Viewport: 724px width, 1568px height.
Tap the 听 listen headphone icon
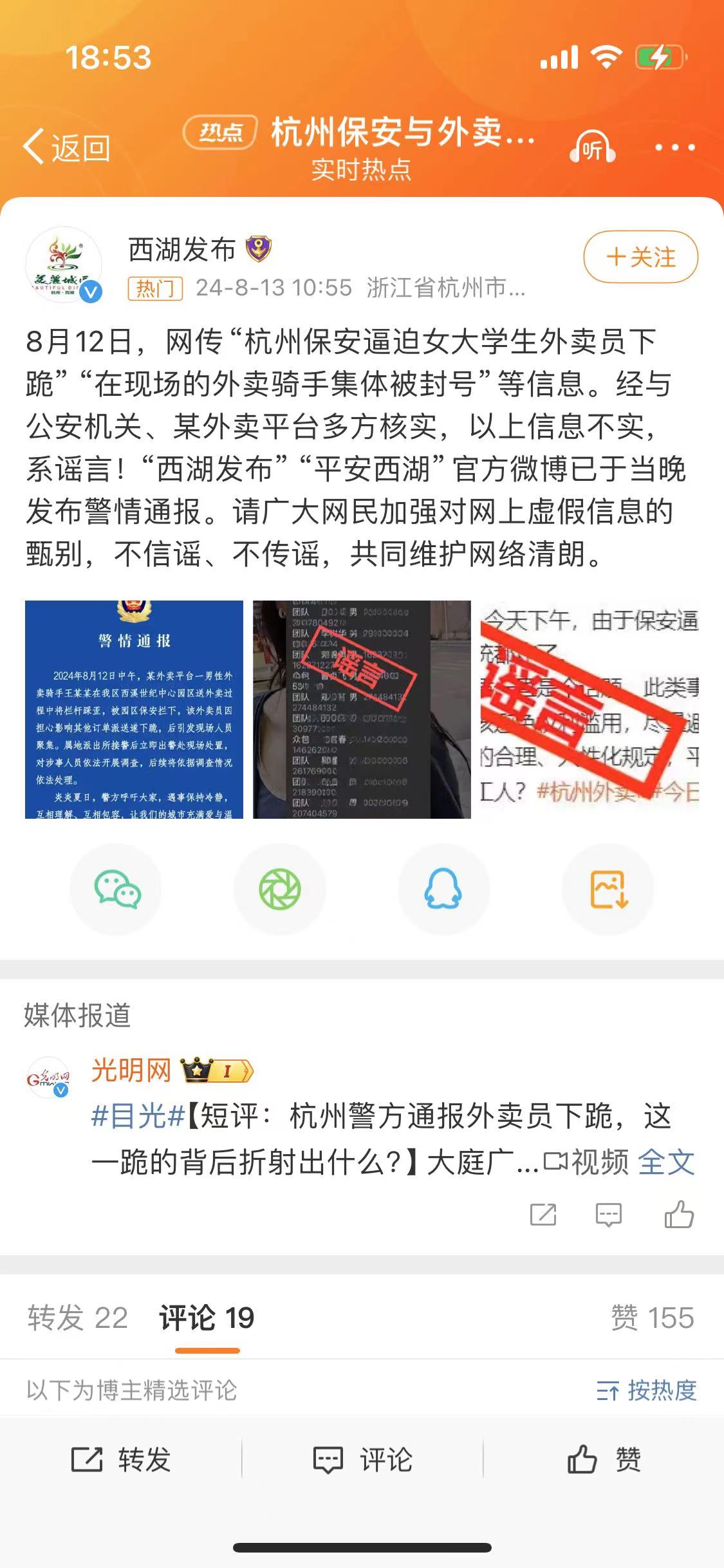(592, 147)
